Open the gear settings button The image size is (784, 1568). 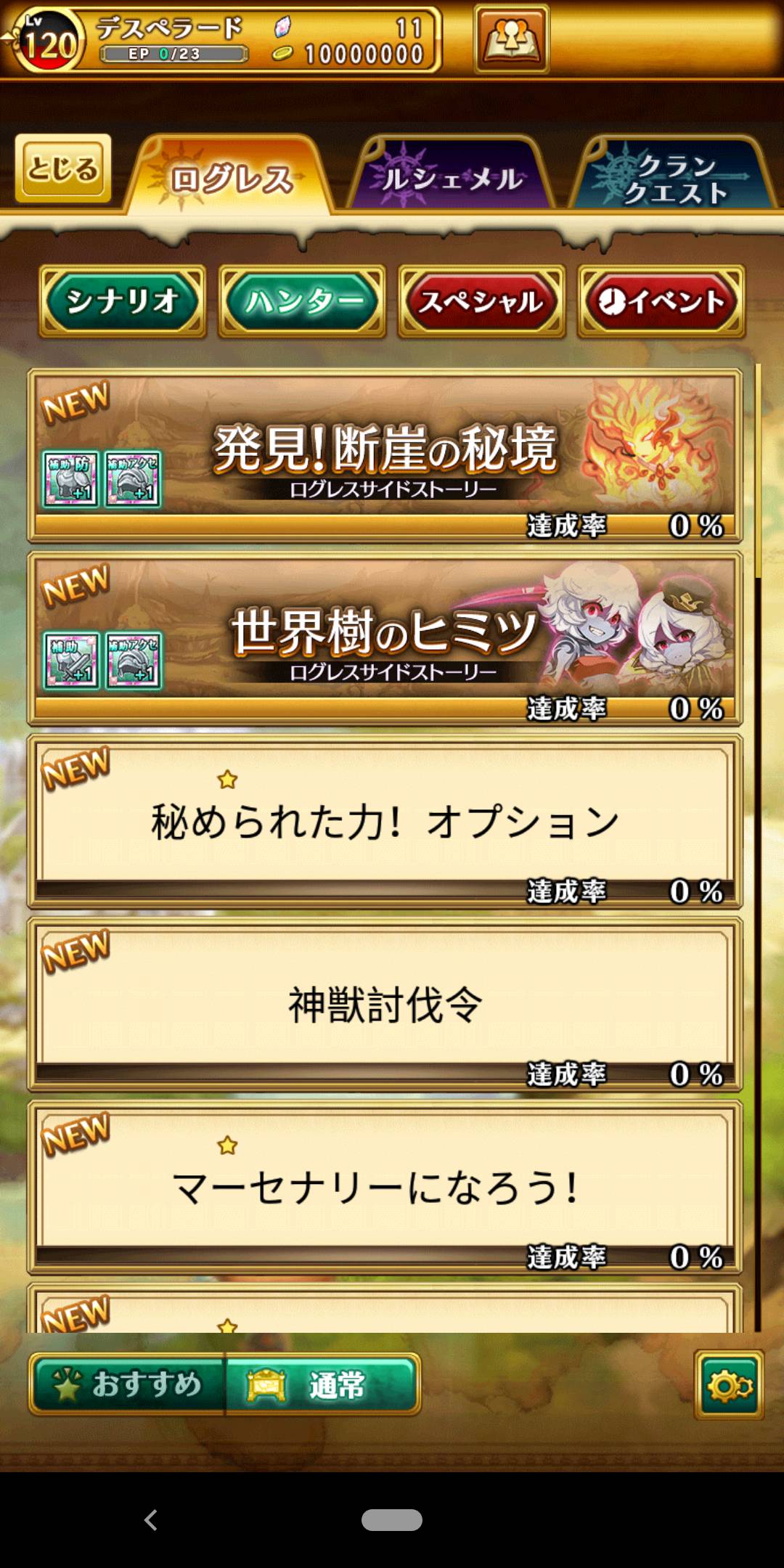(729, 1384)
